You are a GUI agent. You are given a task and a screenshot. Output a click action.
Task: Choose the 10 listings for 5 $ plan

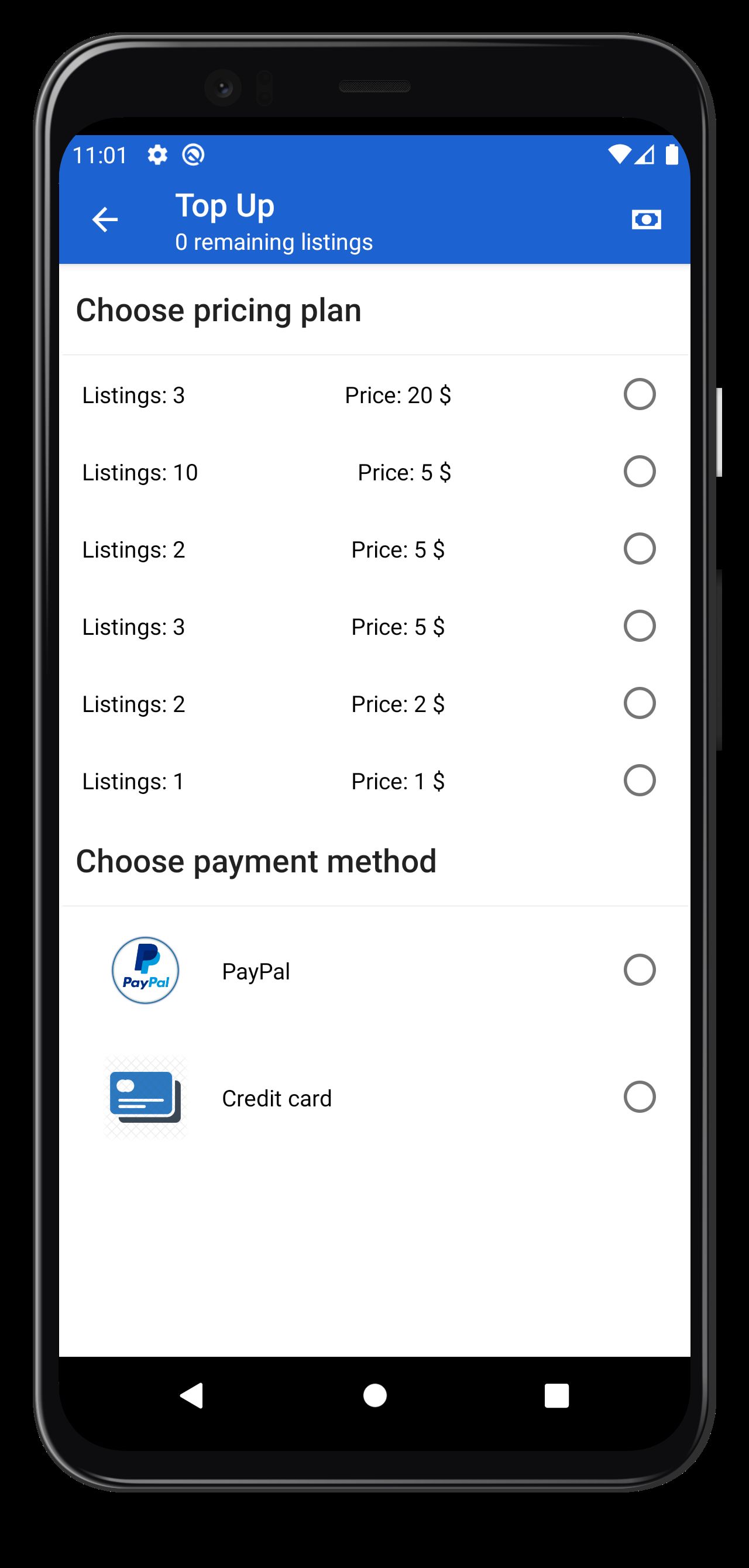(640, 472)
